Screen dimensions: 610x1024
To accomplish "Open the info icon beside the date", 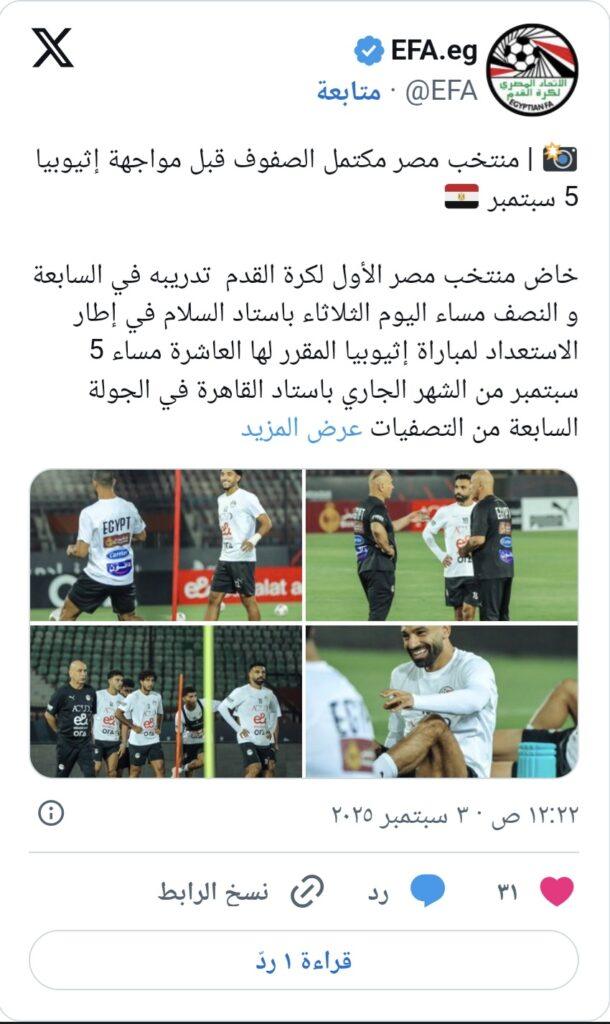I will point(51,813).
